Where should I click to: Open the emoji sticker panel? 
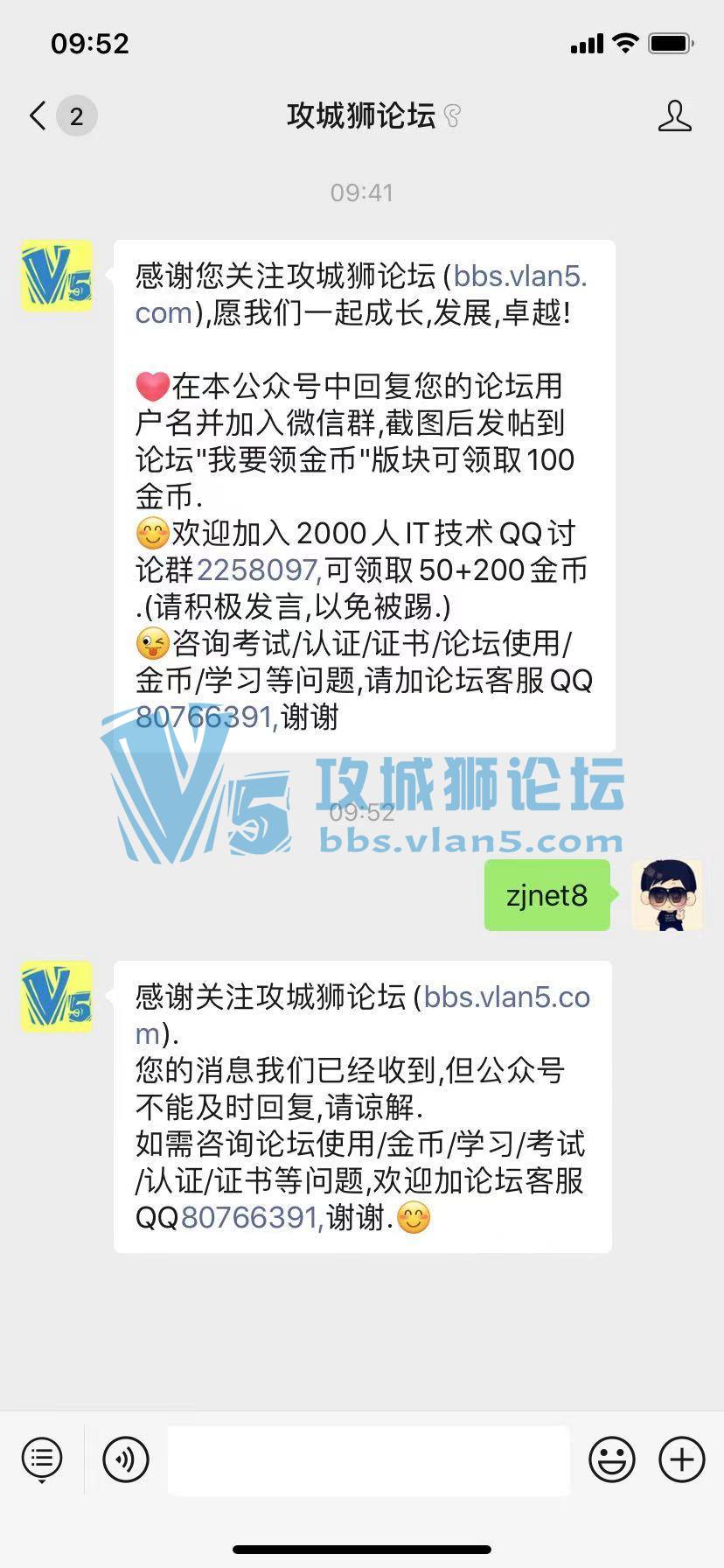[x=611, y=1459]
